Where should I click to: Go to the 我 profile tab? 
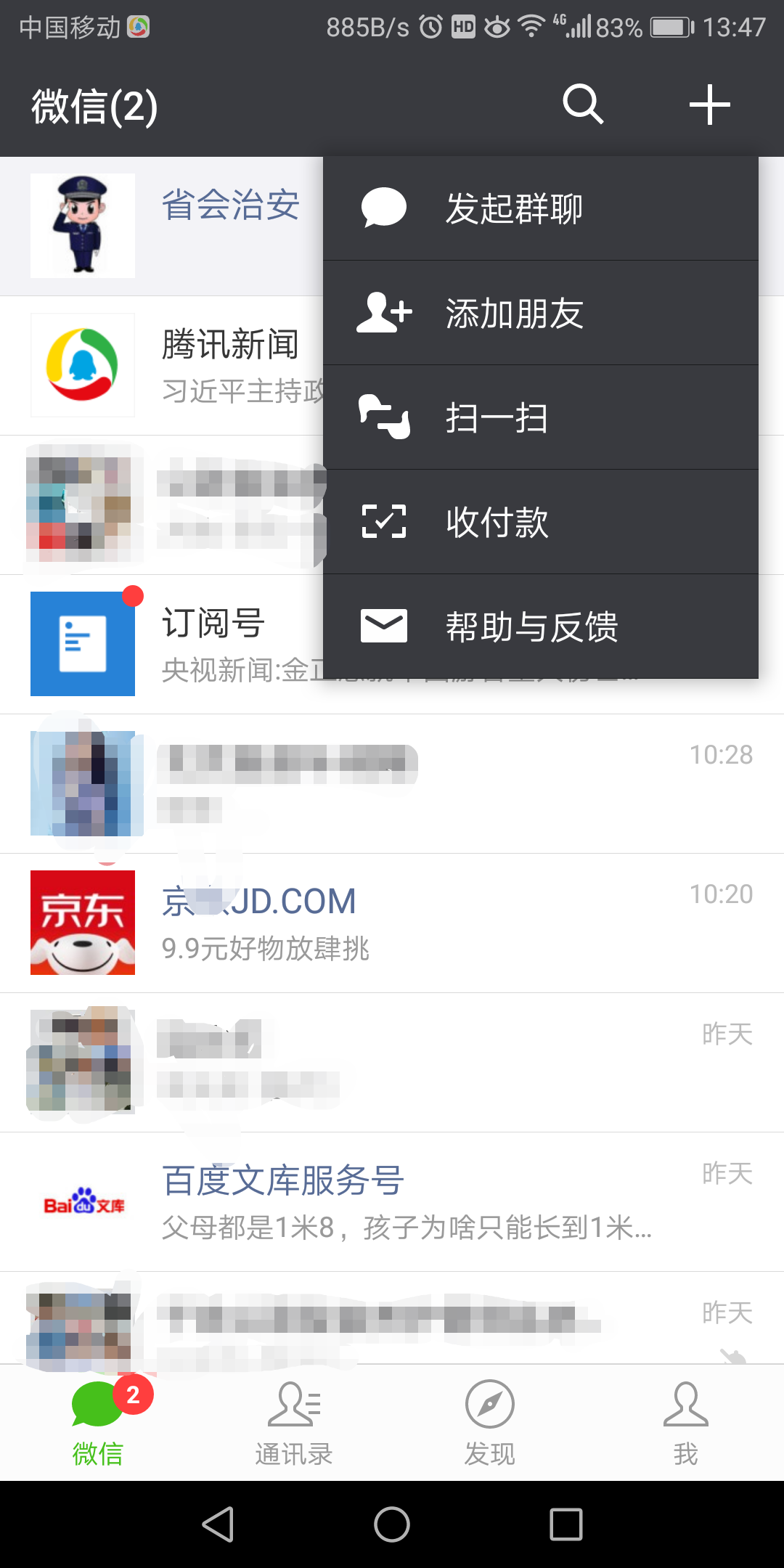pos(686,1424)
